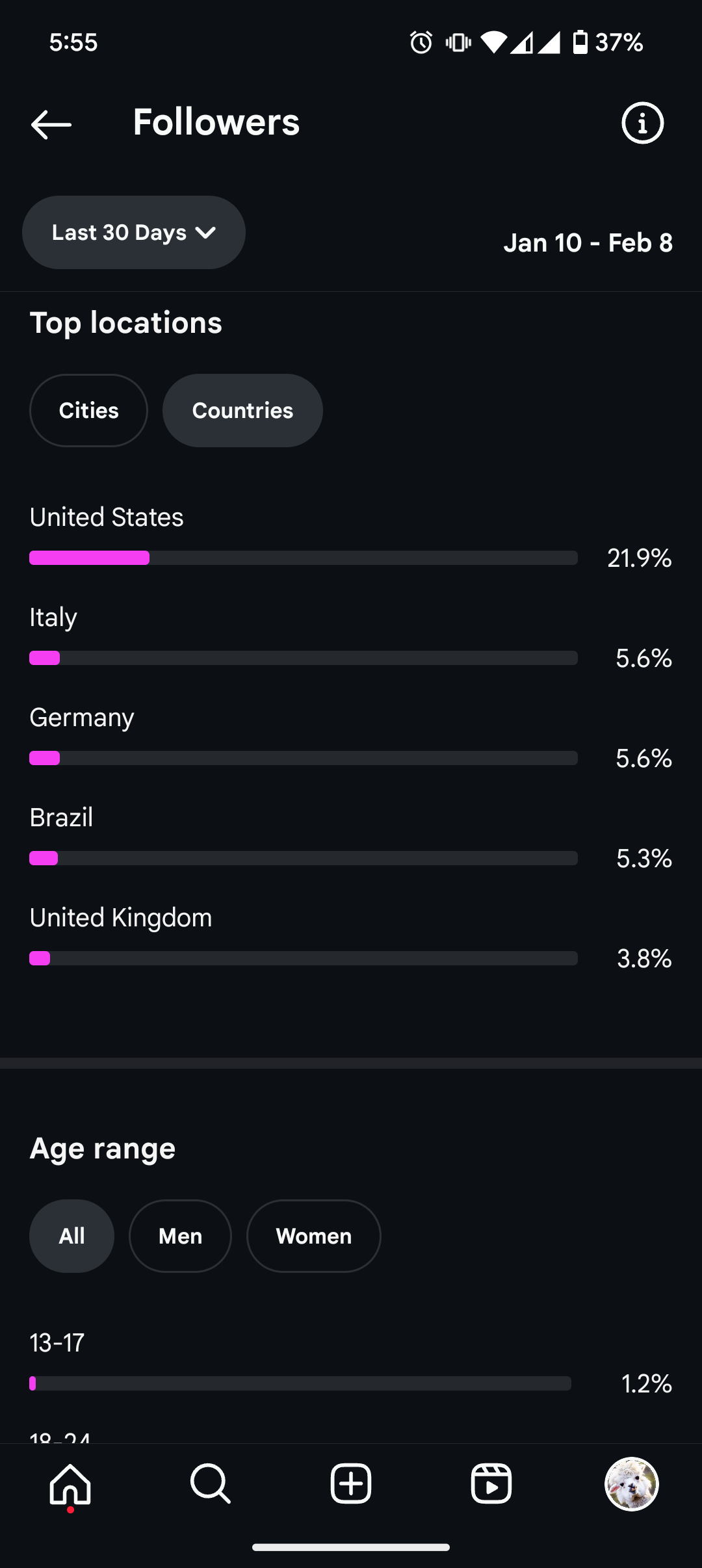
Task: Go to the Home feed tab
Action: [x=70, y=1485]
